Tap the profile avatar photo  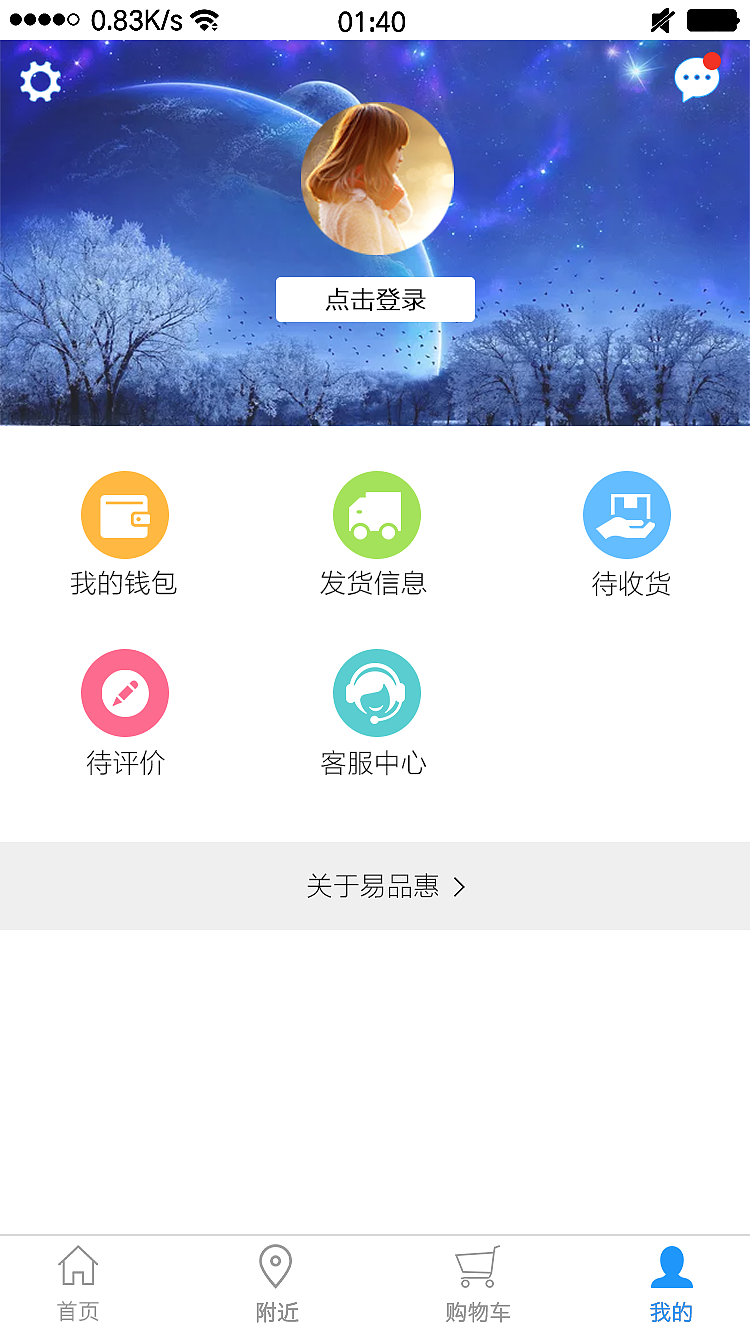tap(376, 178)
